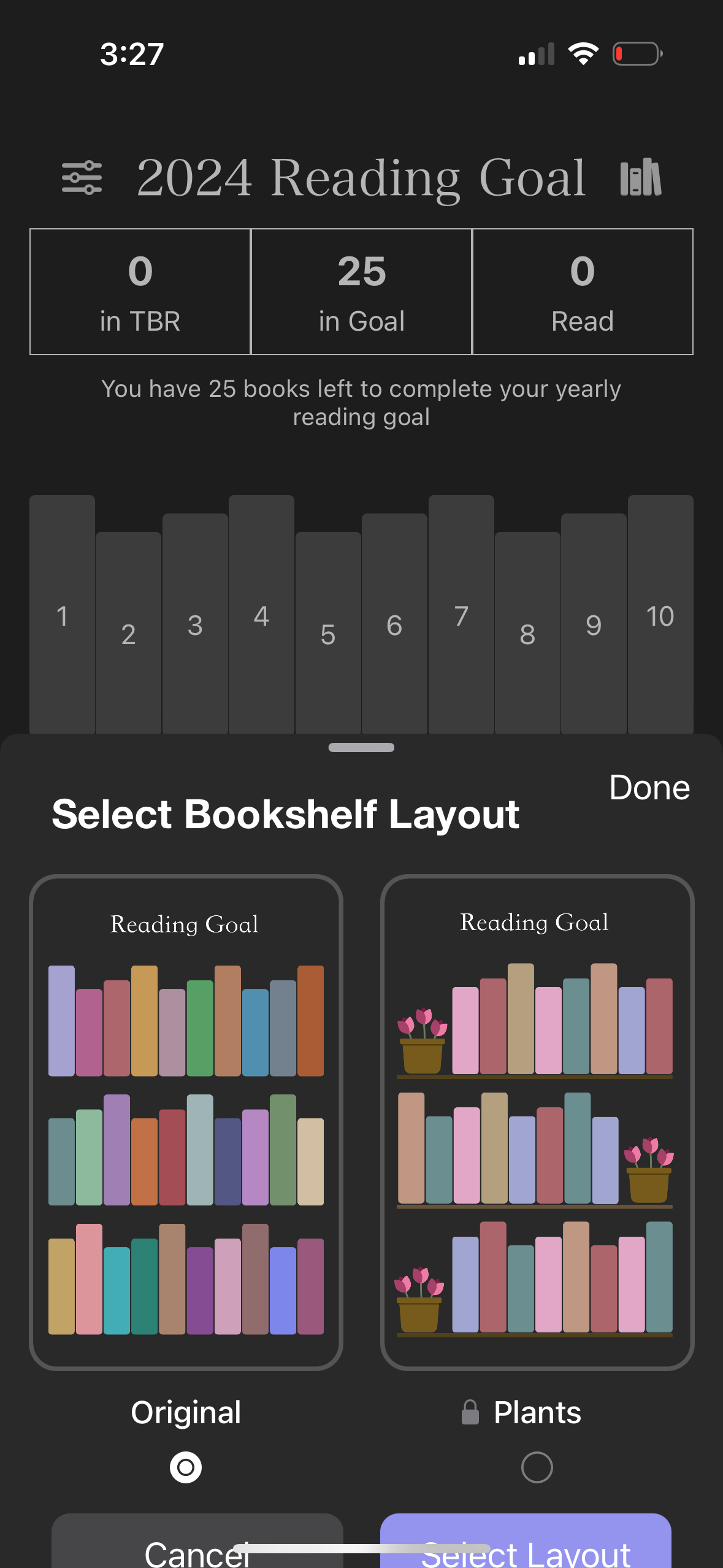Click the 25 in Goal stat box
This screenshot has width=723, height=1568.
pos(362,291)
